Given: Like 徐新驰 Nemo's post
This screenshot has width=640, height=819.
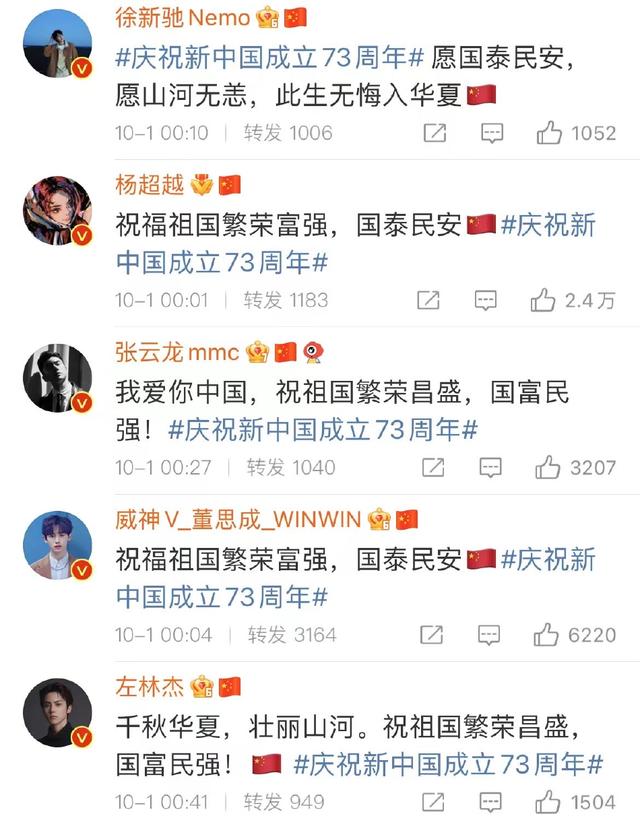Looking at the screenshot, I should pyautogui.click(x=549, y=133).
